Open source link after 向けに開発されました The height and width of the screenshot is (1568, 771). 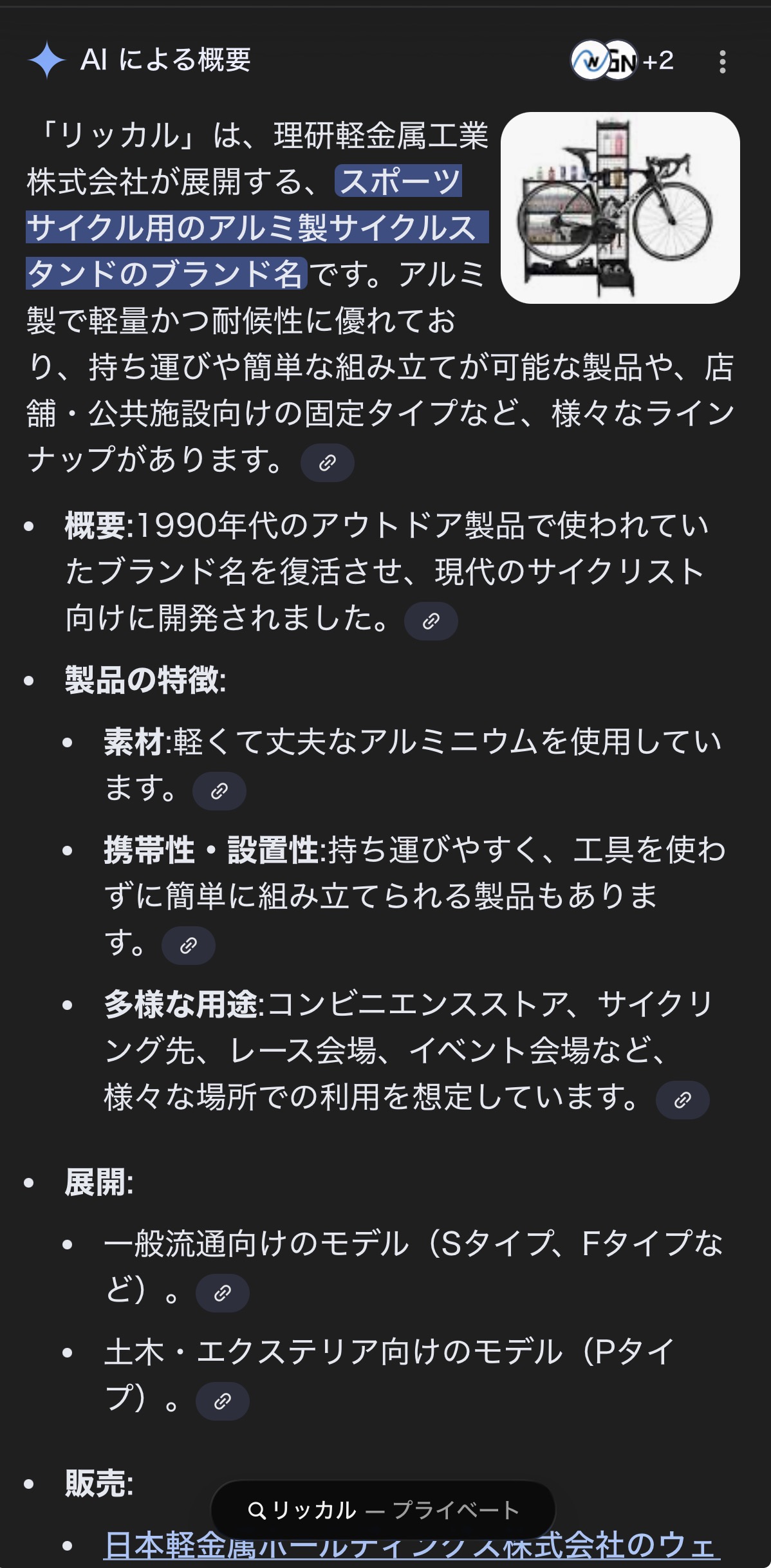coord(431,621)
